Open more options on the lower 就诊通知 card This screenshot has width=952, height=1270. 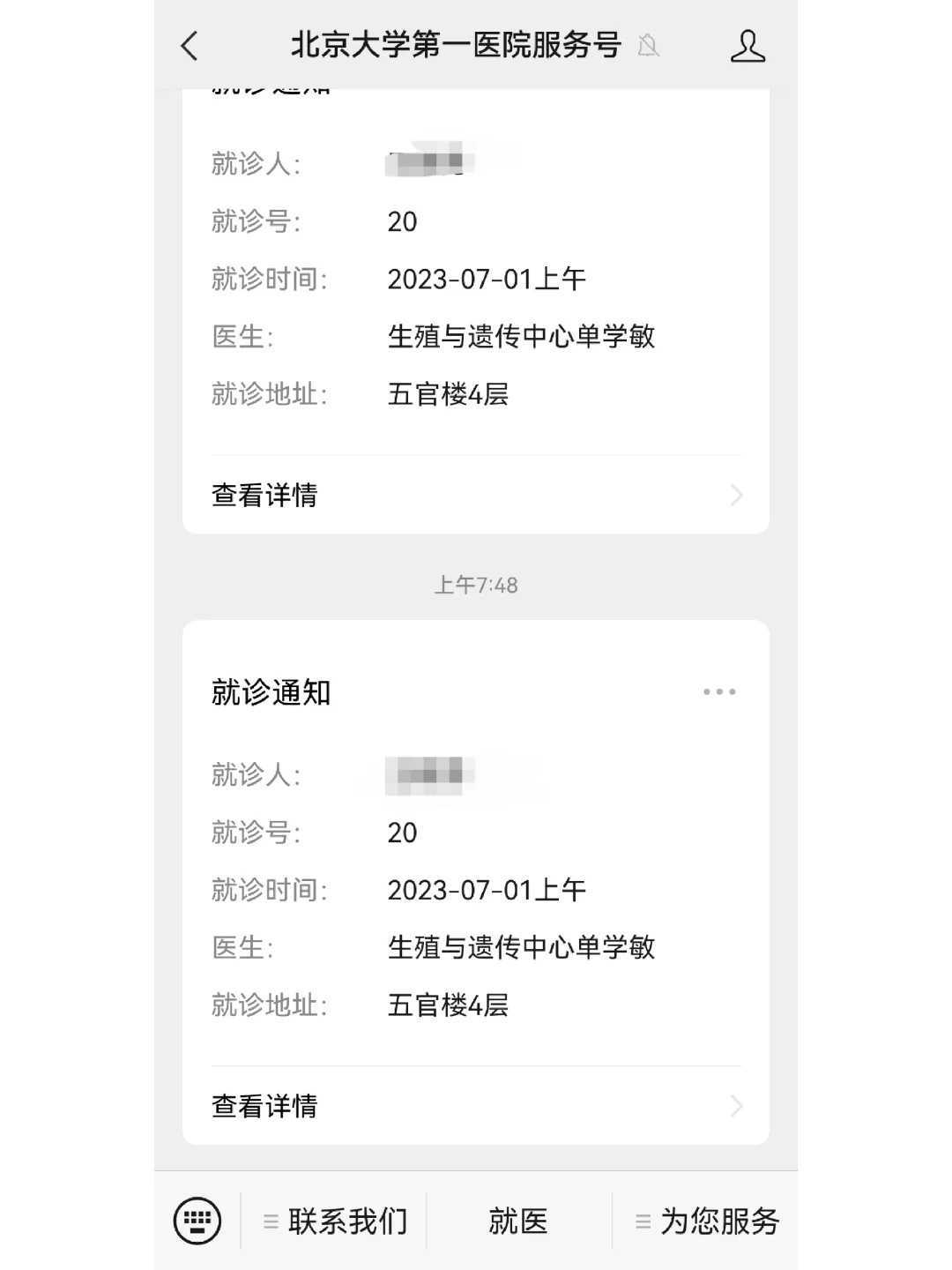pos(720,691)
